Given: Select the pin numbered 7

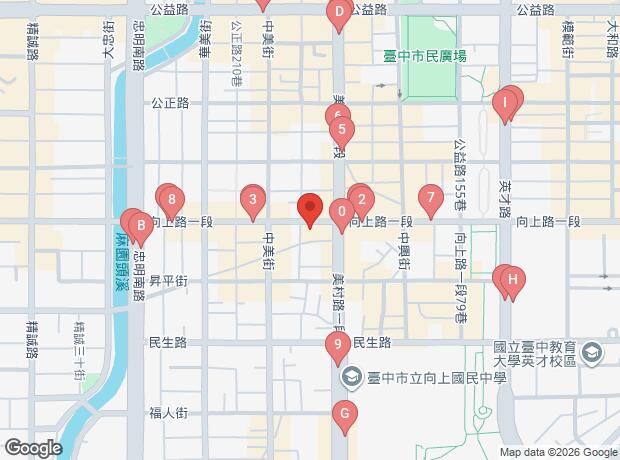Looking at the screenshot, I should coord(431,198).
